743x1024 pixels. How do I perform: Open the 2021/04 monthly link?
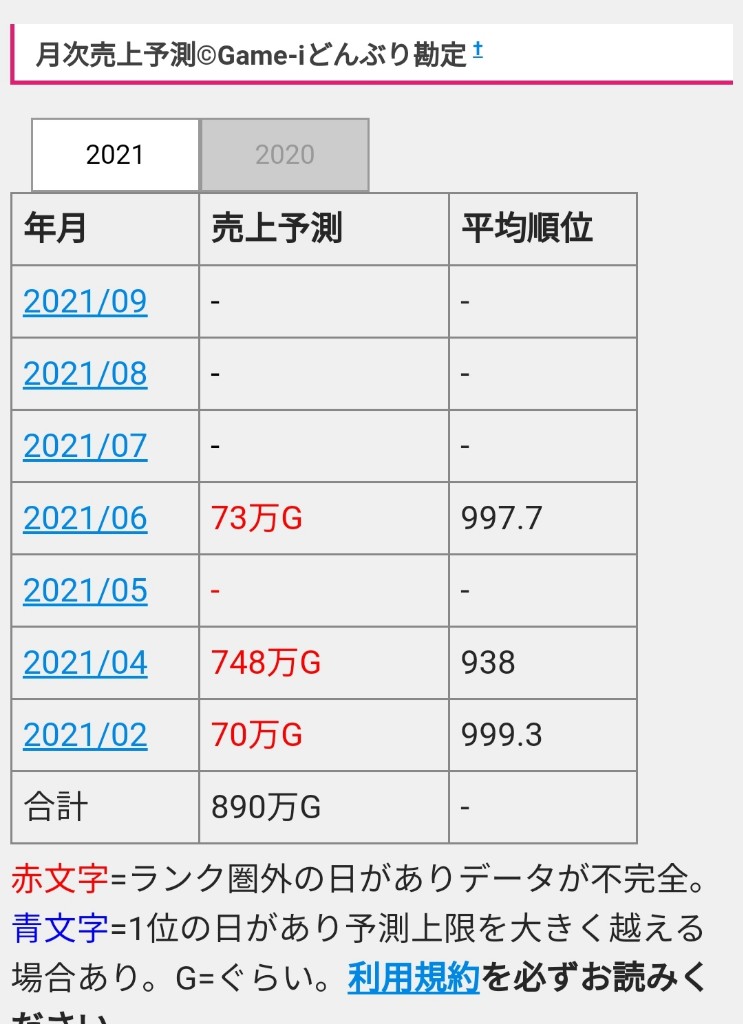point(85,663)
